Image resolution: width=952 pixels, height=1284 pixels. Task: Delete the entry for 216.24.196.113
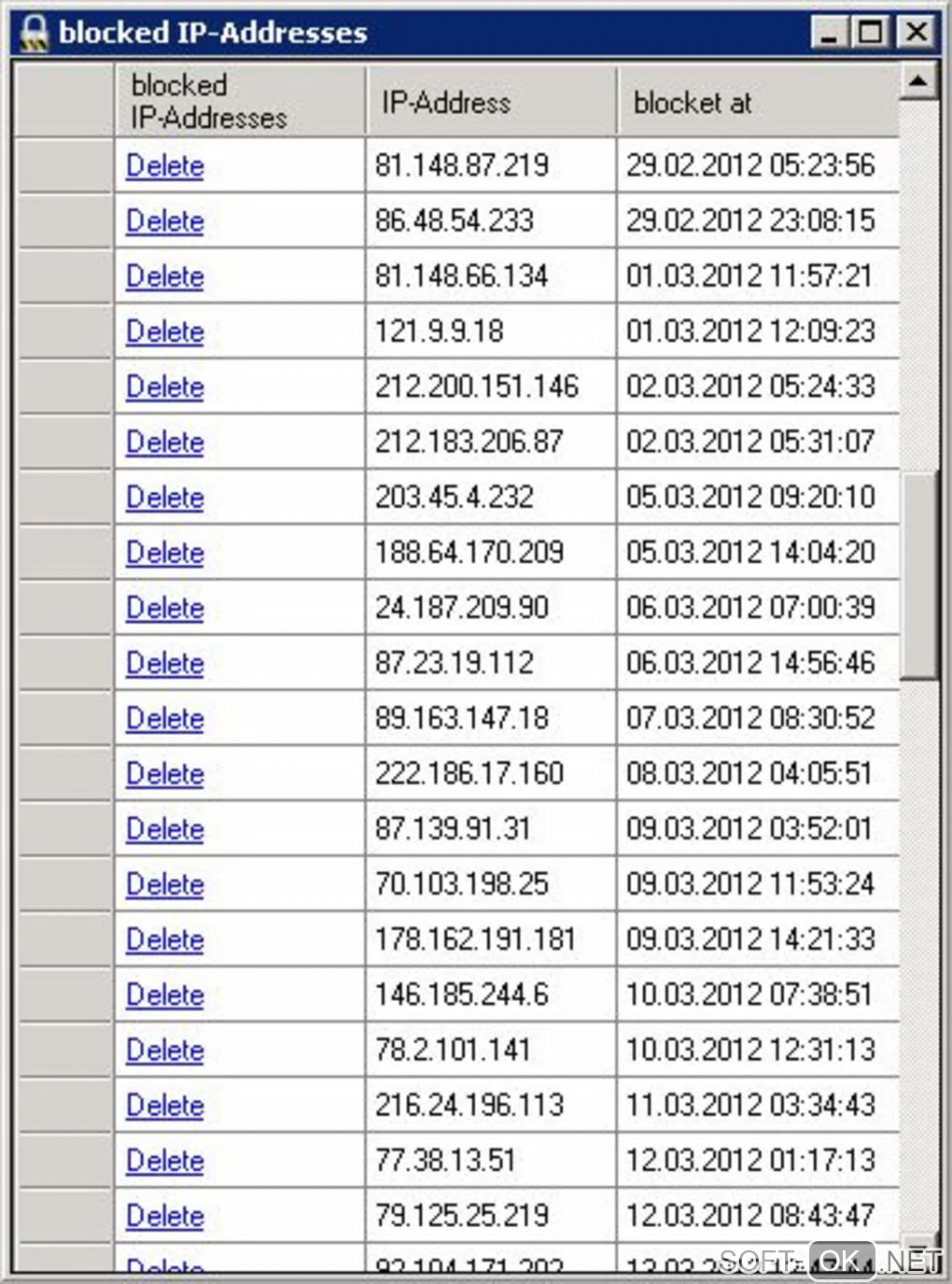[x=165, y=1105]
